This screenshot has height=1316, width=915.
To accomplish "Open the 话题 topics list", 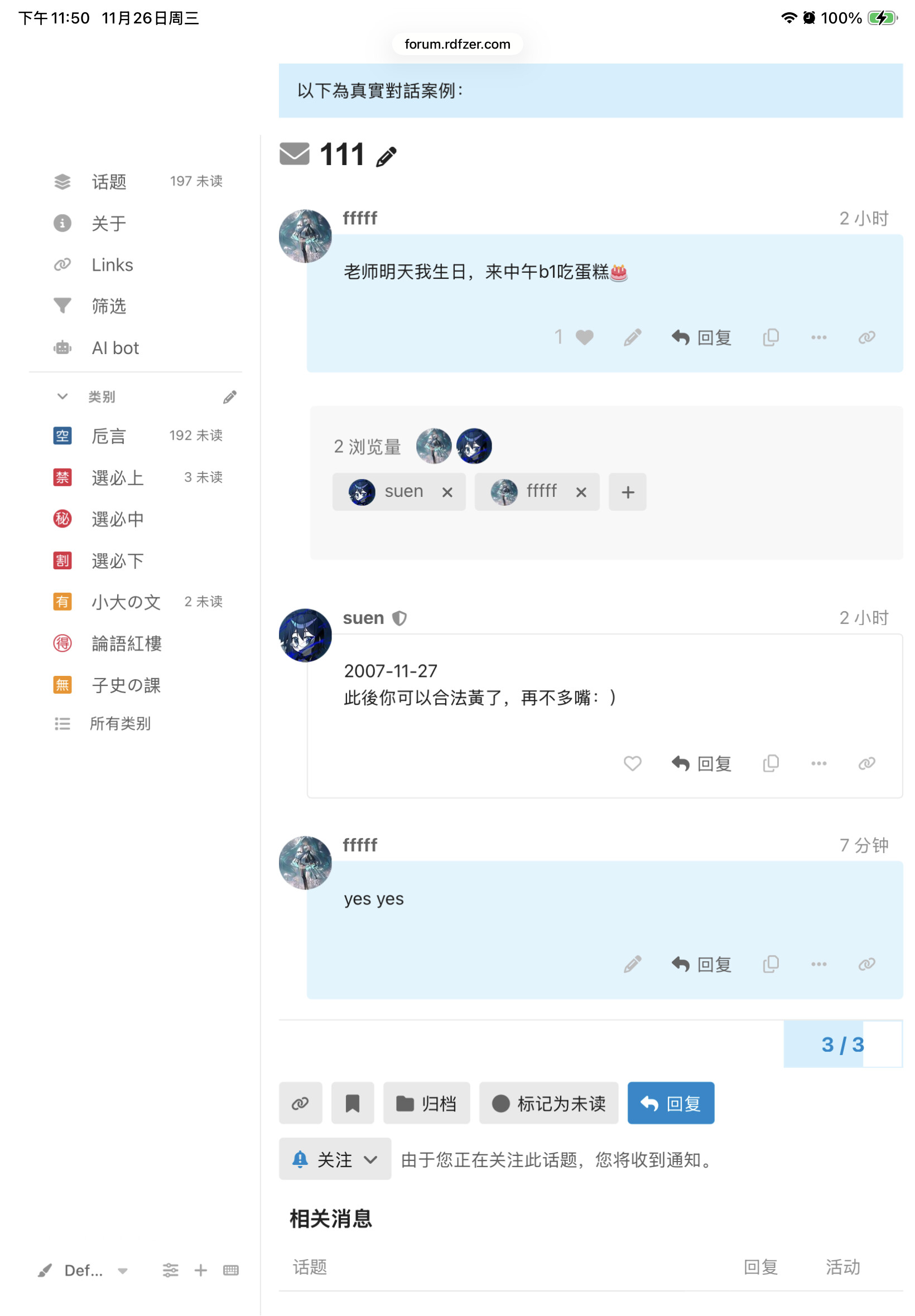I will [109, 182].
